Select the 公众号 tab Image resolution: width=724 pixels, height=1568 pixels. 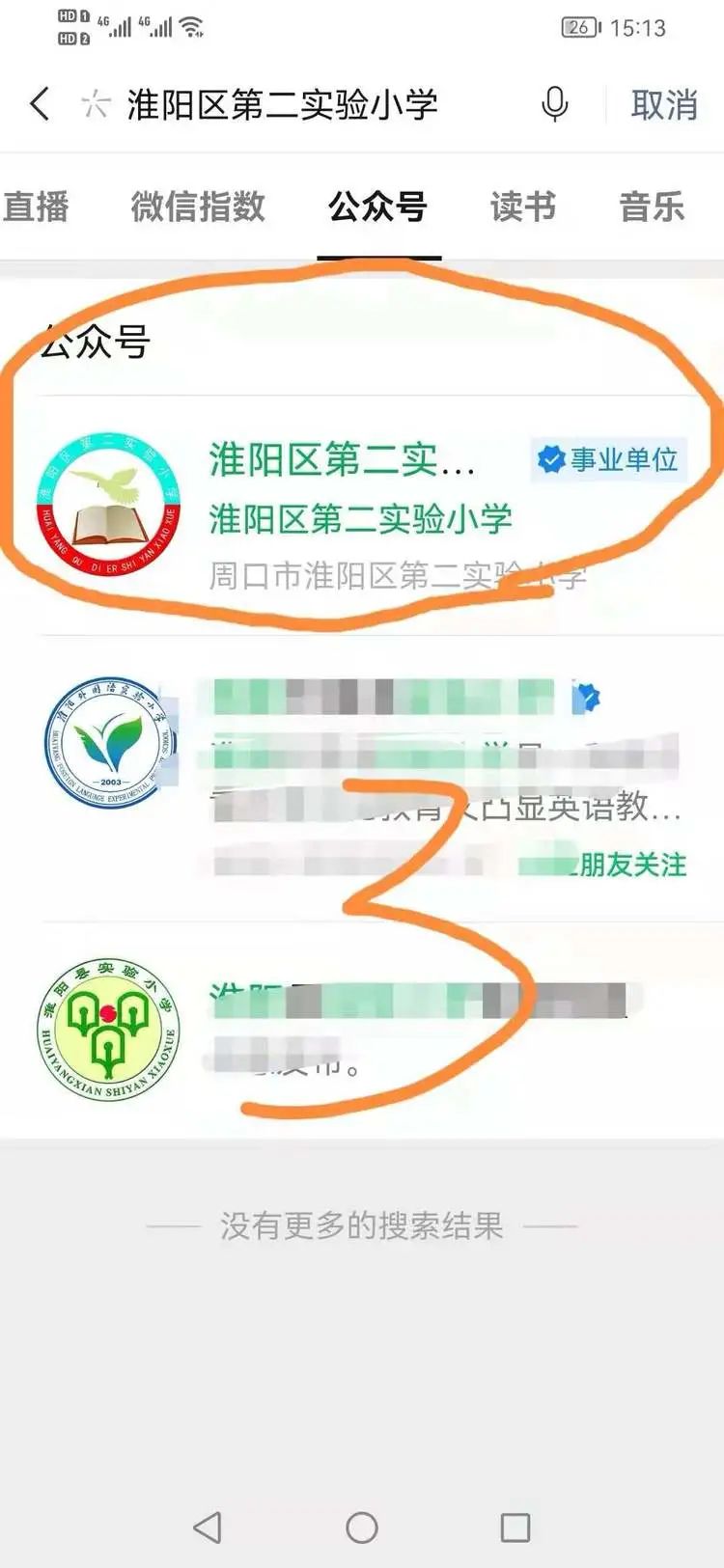point(377,206)
